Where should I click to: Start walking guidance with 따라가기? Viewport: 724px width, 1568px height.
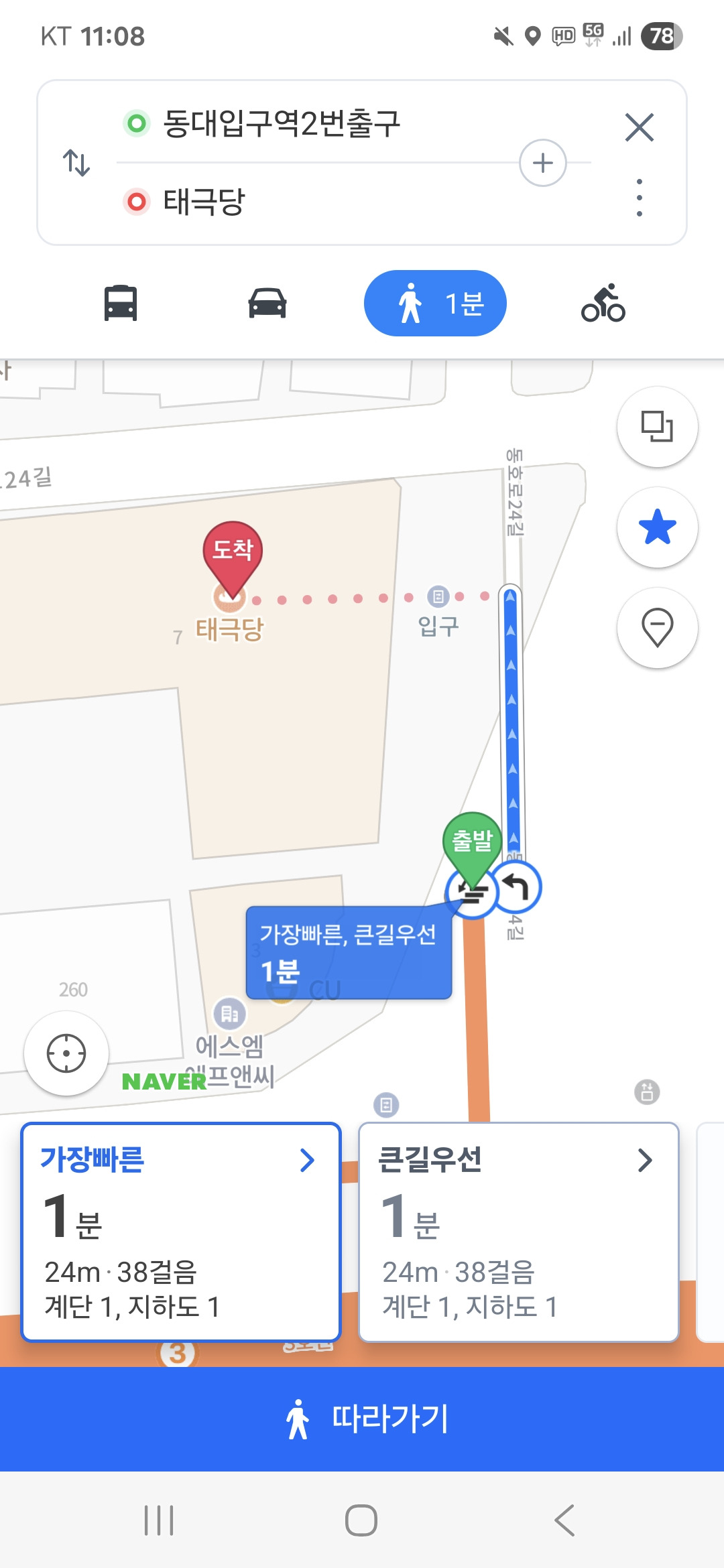tap(362, 1419)
